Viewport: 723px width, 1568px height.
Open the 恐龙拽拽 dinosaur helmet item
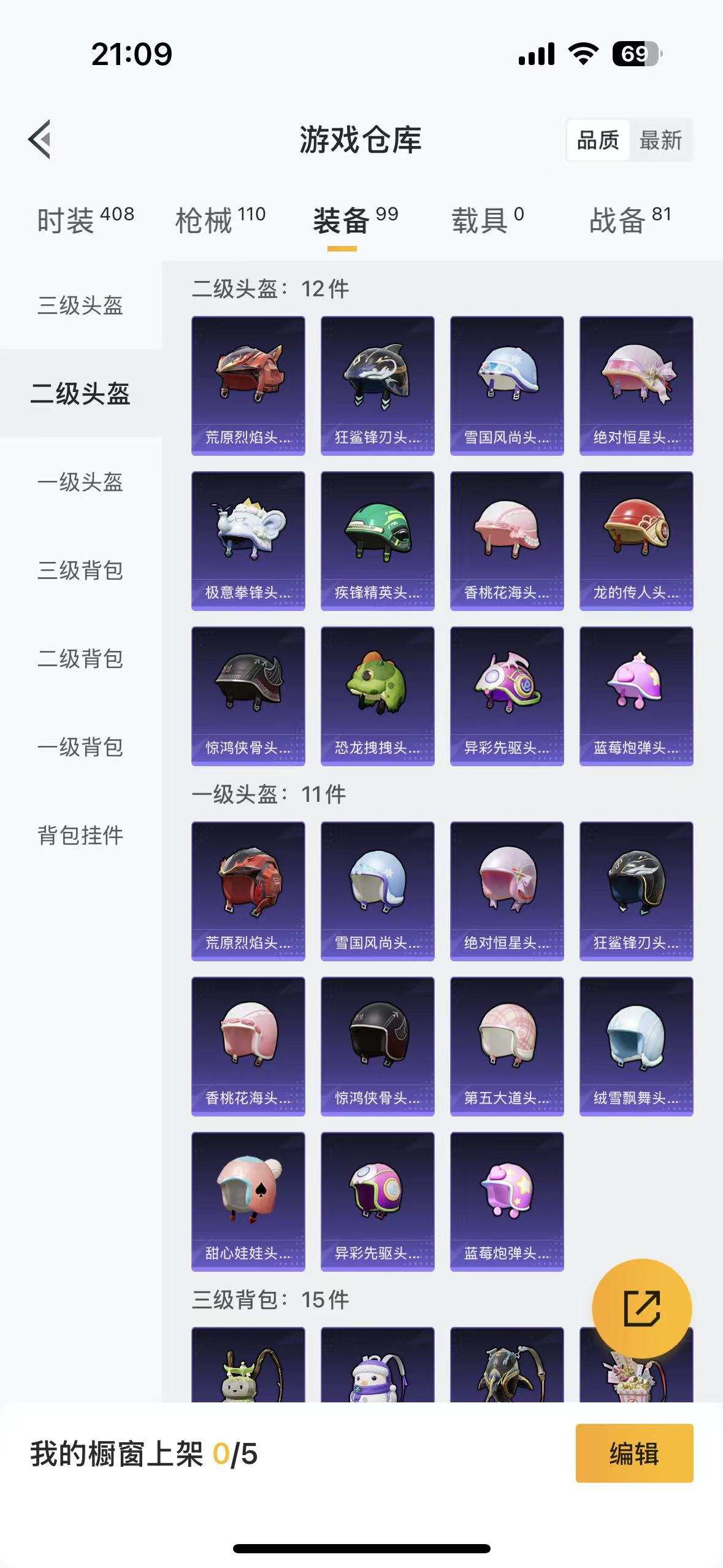click(377, 698)
